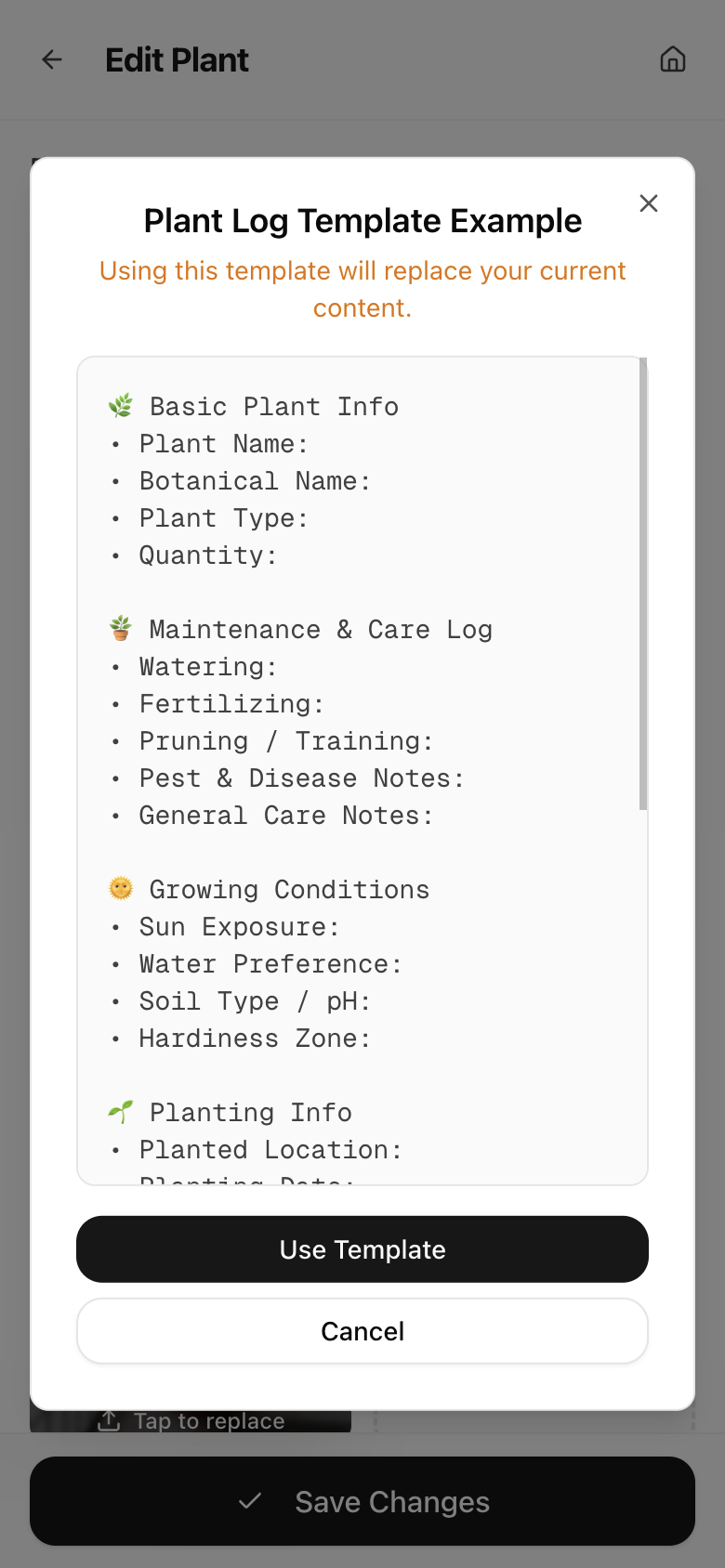Click the Edit Plant header label

tap(177, 59)
